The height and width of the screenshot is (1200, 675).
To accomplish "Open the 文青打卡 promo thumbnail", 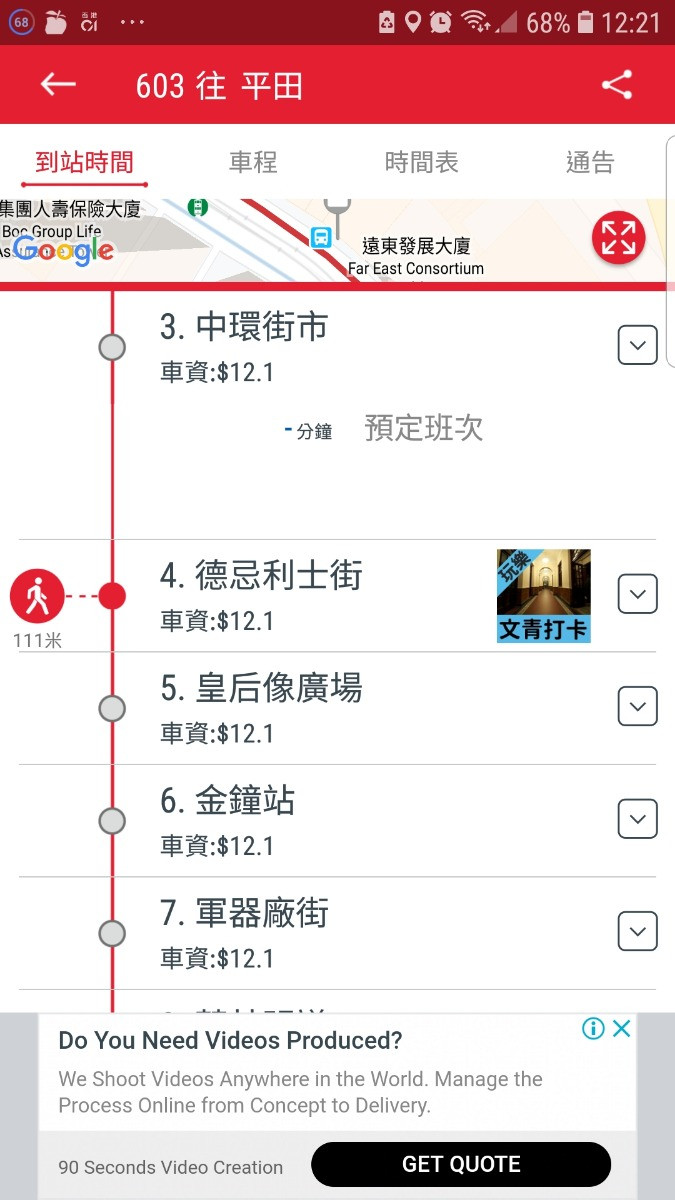I will tap(544, 595).
